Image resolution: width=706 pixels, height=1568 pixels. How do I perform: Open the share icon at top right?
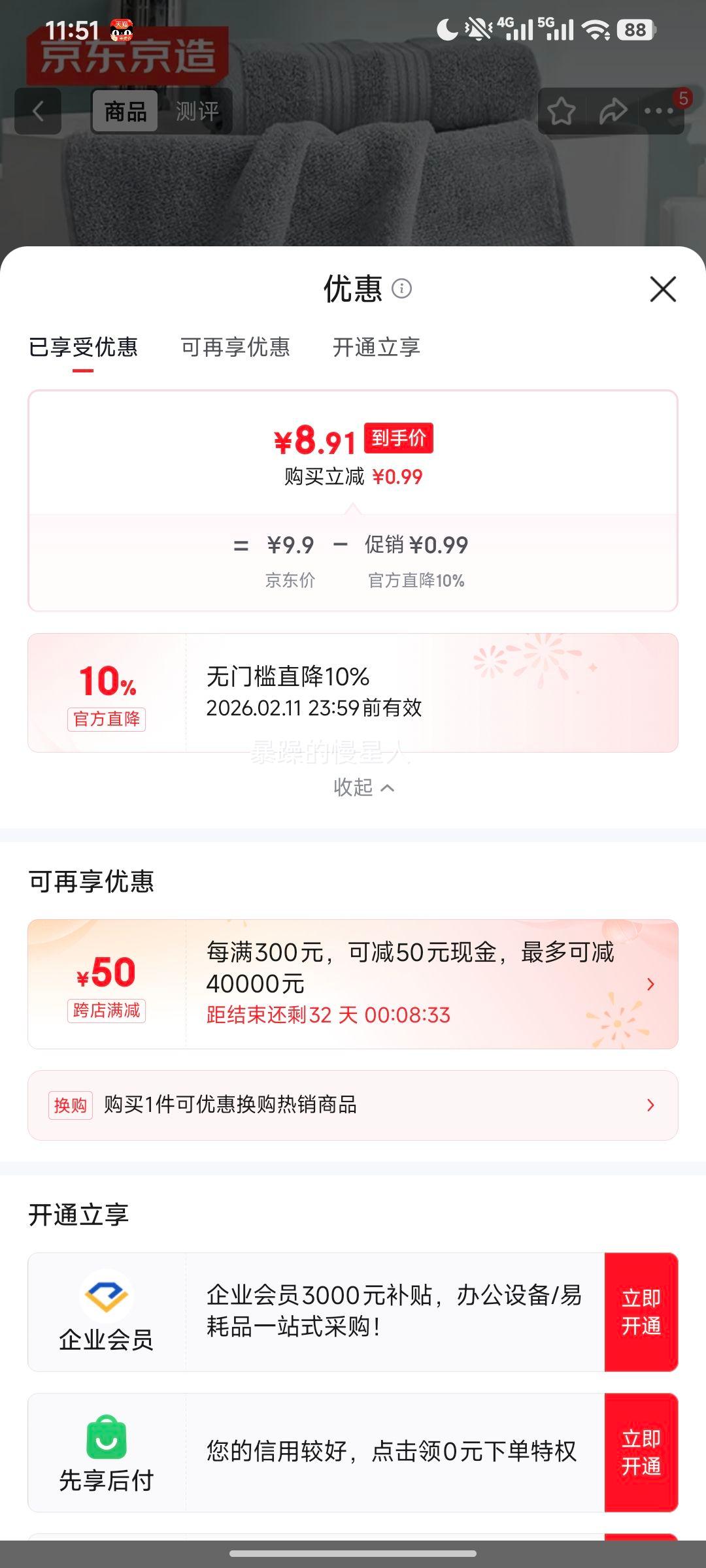(613, 111)
